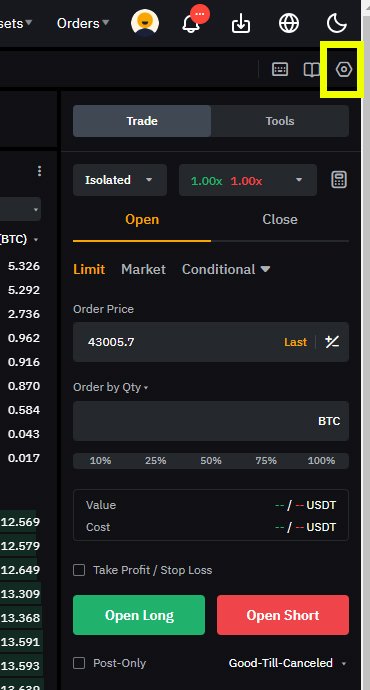370x690 pixels.
Task: Switch to dark mode moon icon
Action: 337,23
